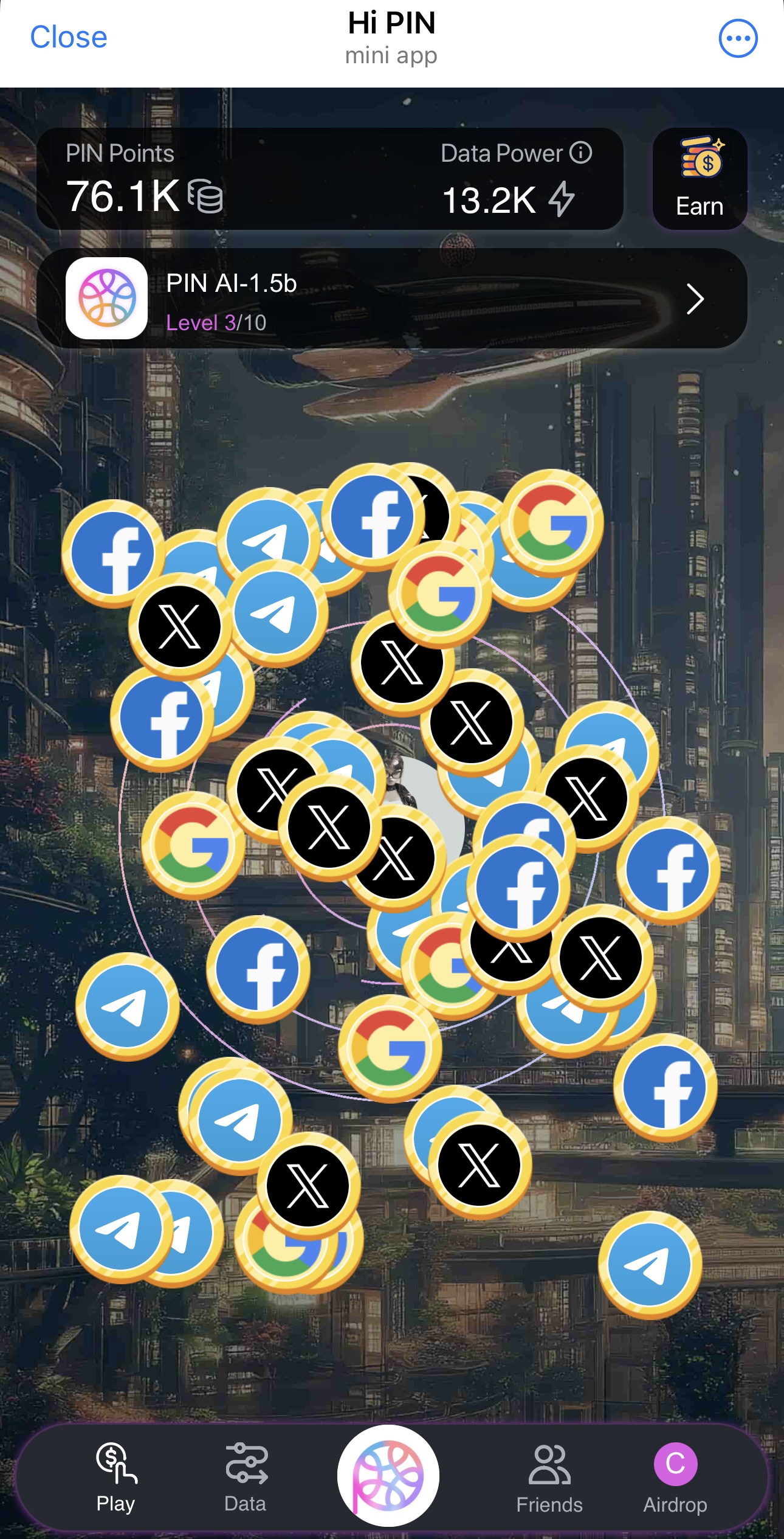The width and height of the screenshot is (784, 1539).
Task: Switch to the Data tab
Action: point(246,1477)
